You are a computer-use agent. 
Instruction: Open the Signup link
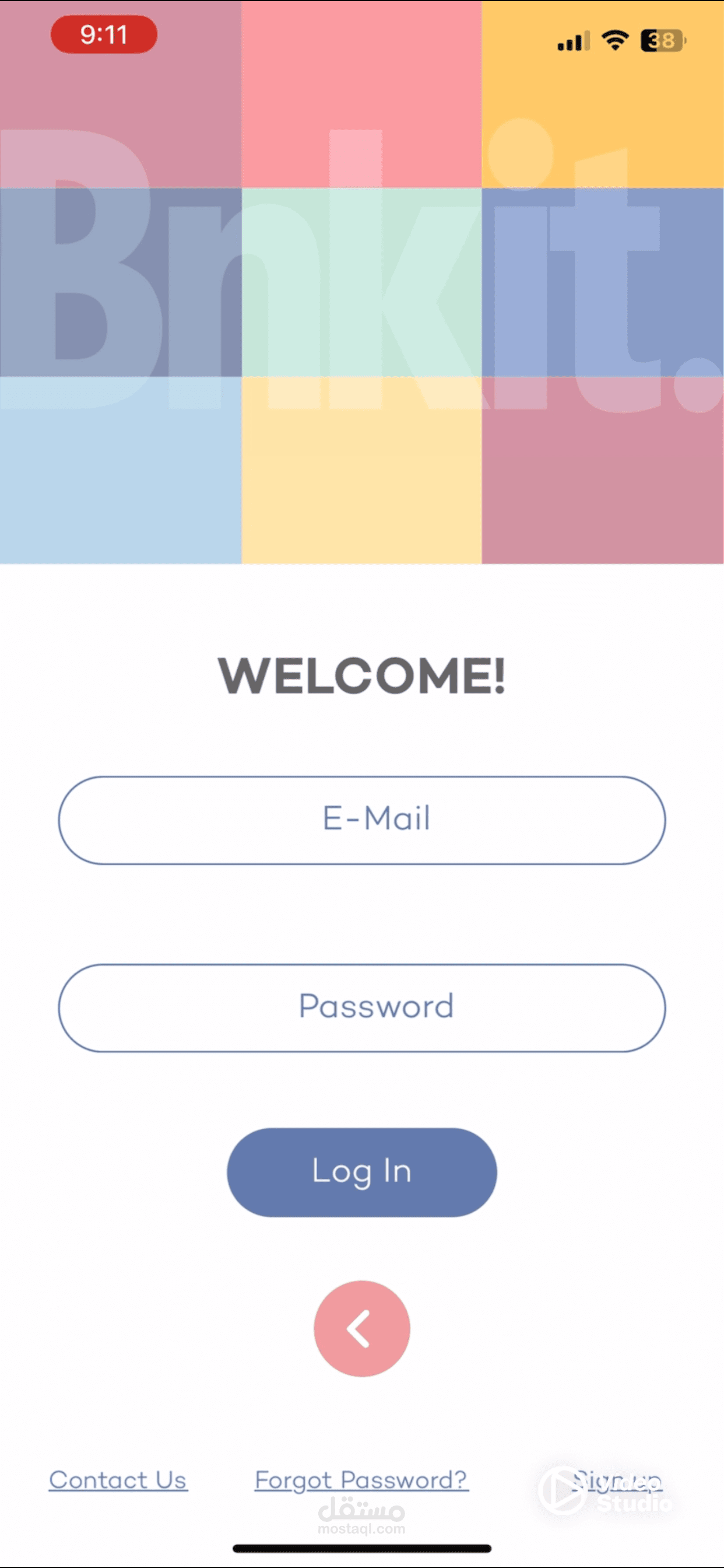[x=617, y=1480]
